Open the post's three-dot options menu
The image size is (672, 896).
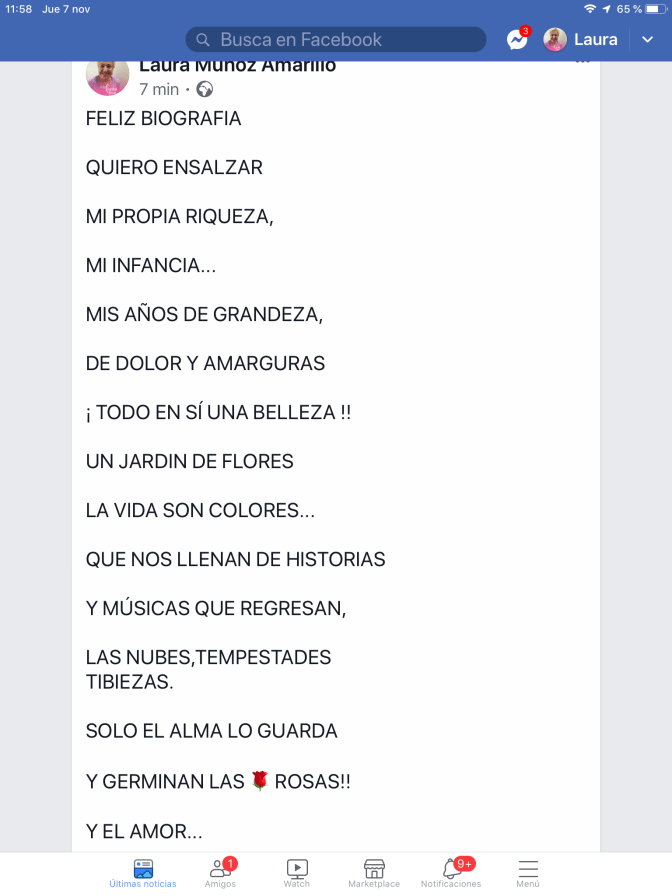click(583, 65)
